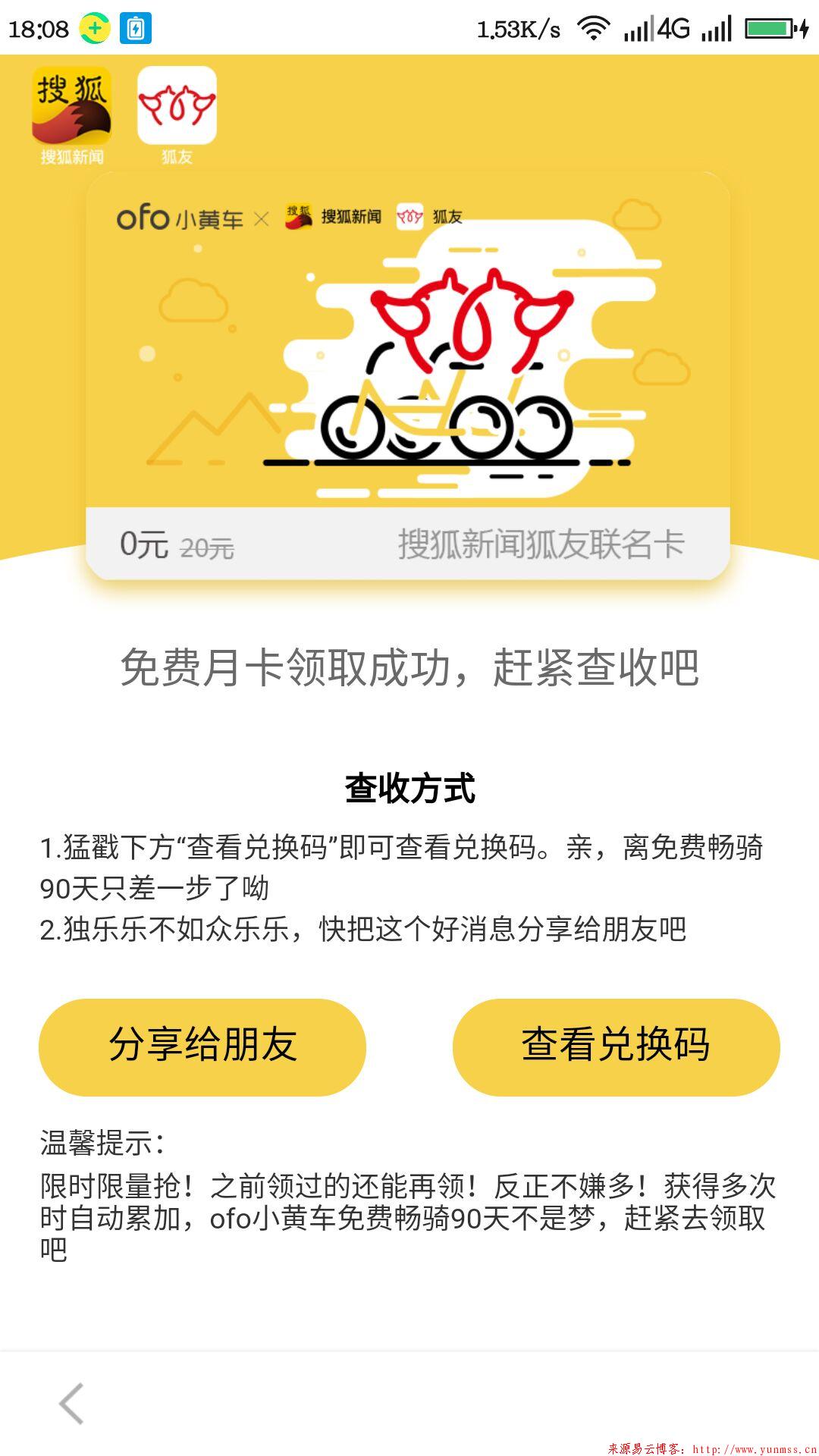Tap the 分享给朋友 button
Screen dimensions: 819x1456
[202, 1046]
